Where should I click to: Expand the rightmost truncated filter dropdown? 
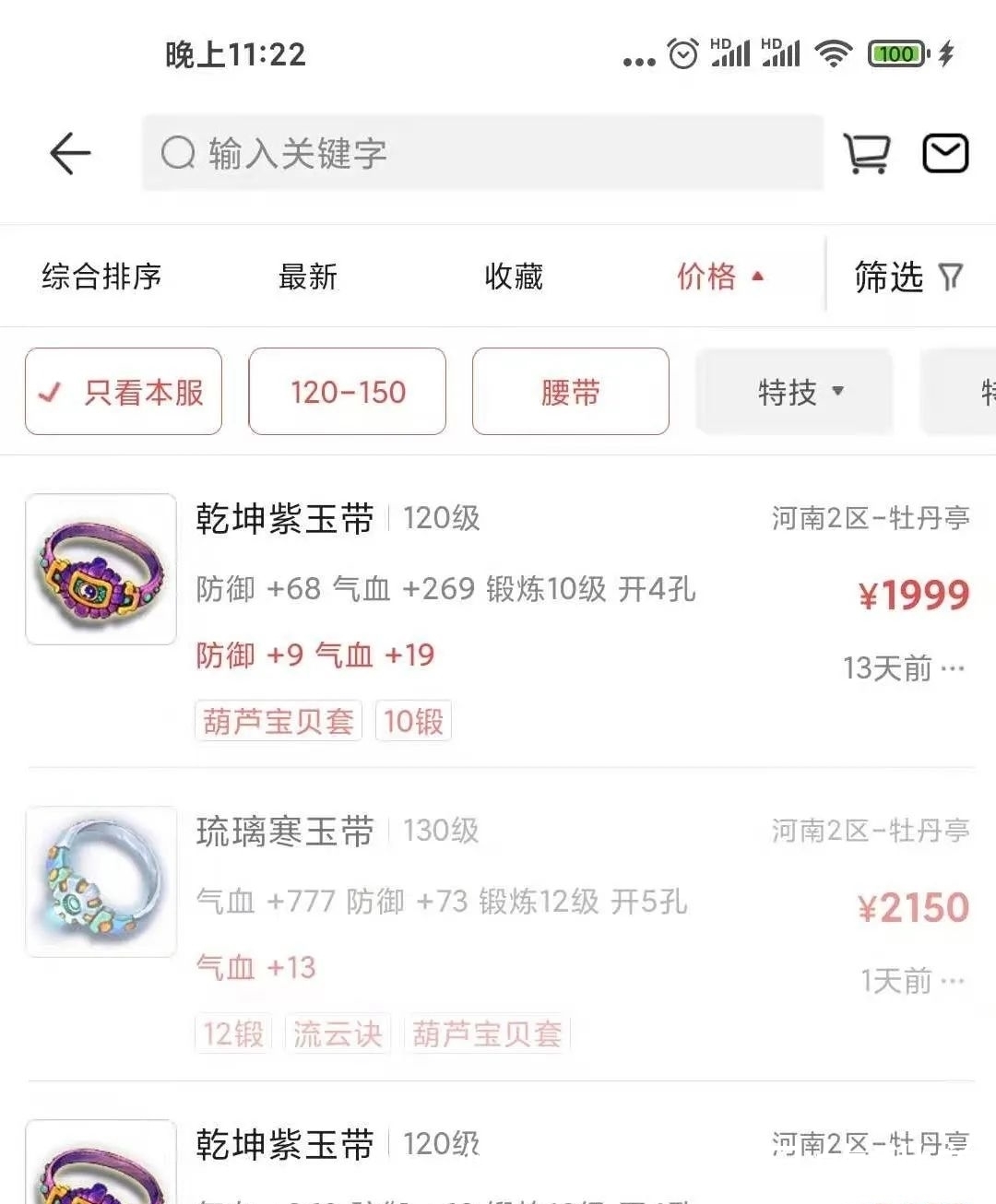pos(978,392)
